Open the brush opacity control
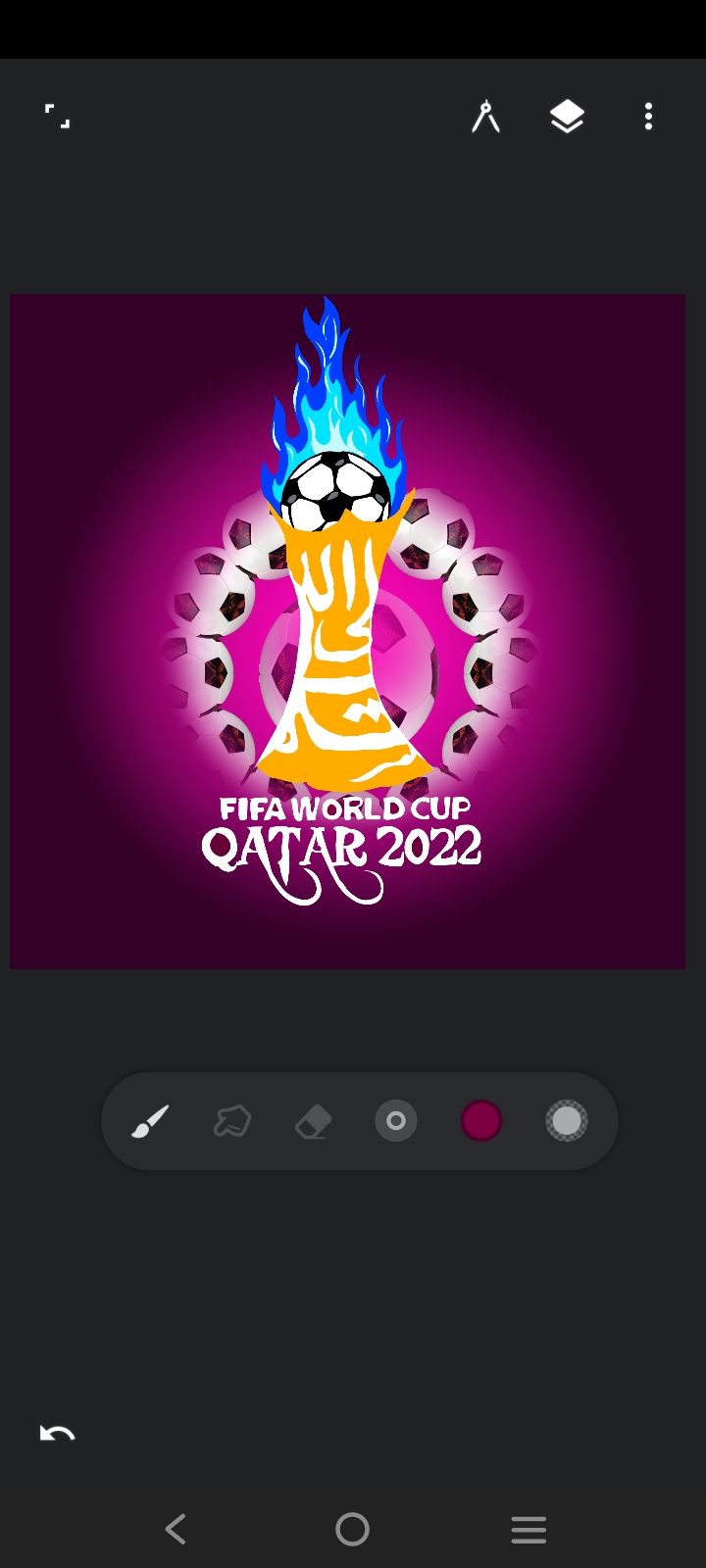 click(567, 1121)
